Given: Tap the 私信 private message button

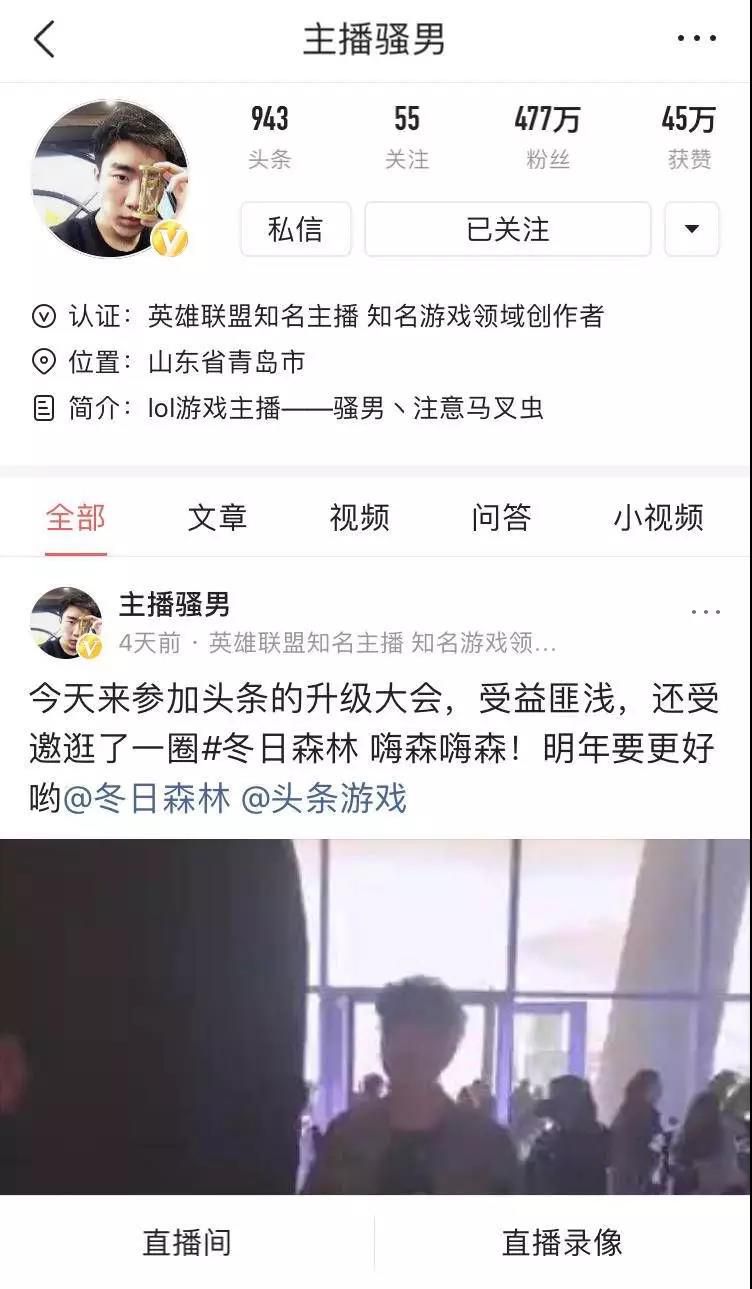Looking at the screenshot, I should 295,229.
